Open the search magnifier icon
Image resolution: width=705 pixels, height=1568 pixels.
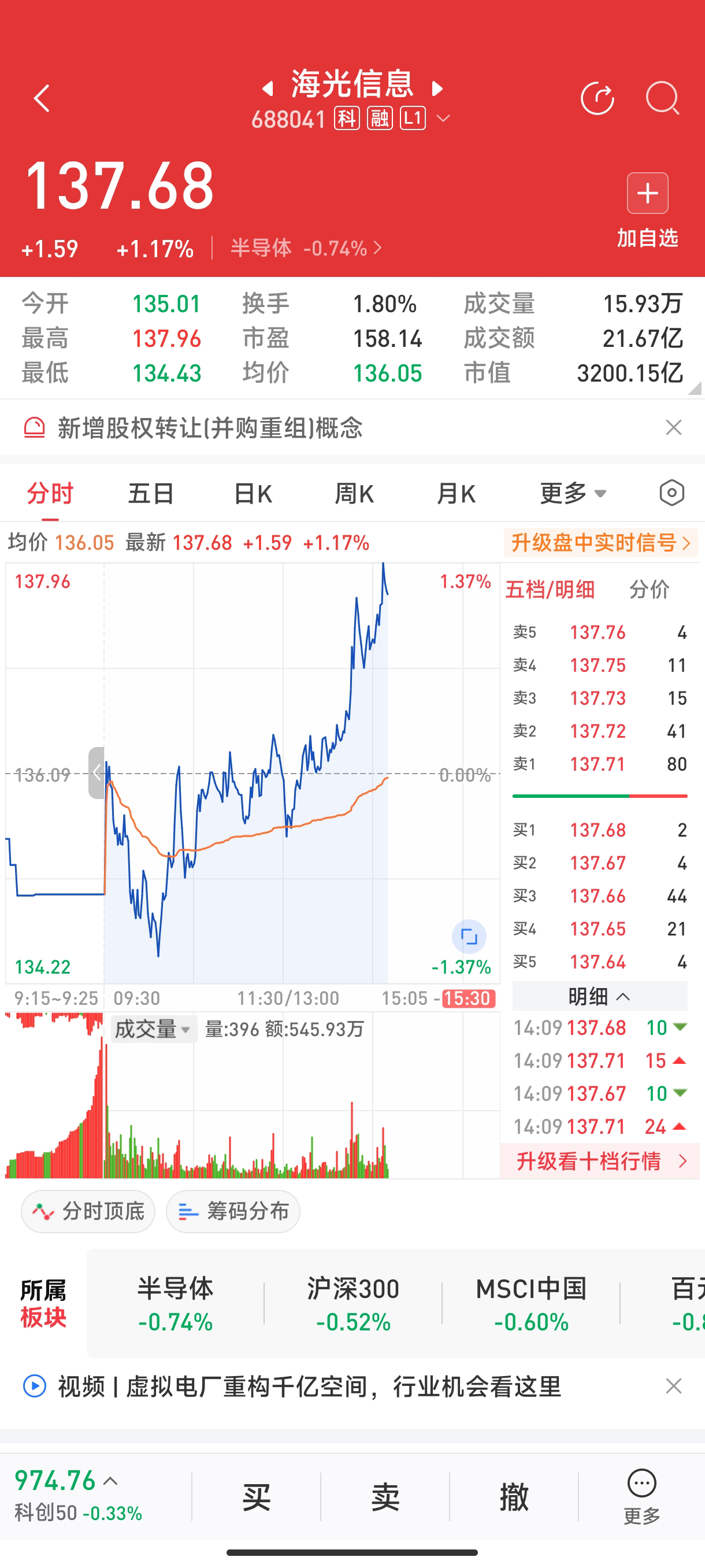[662, 99]
